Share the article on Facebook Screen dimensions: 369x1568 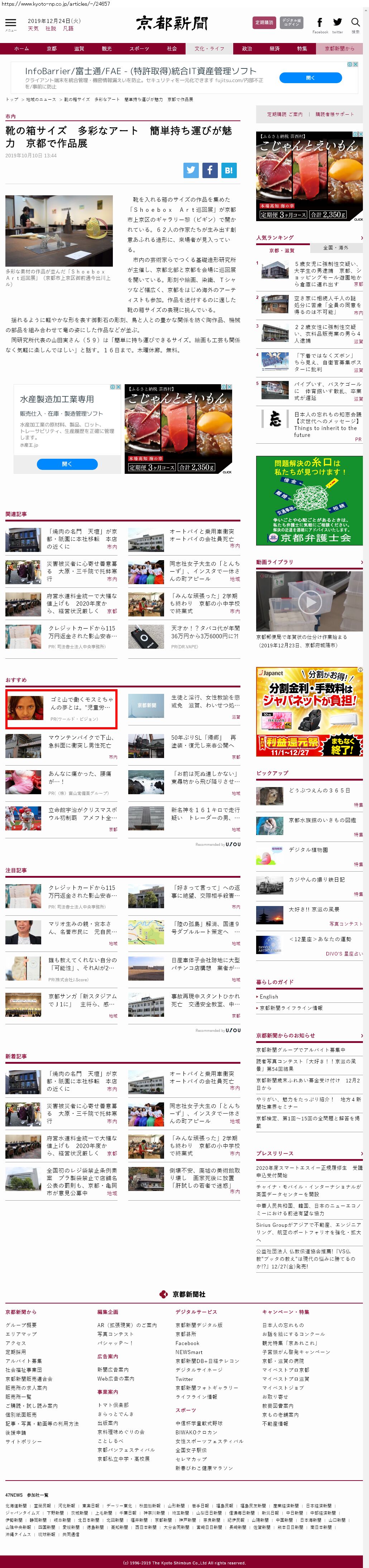coord(210,171)
